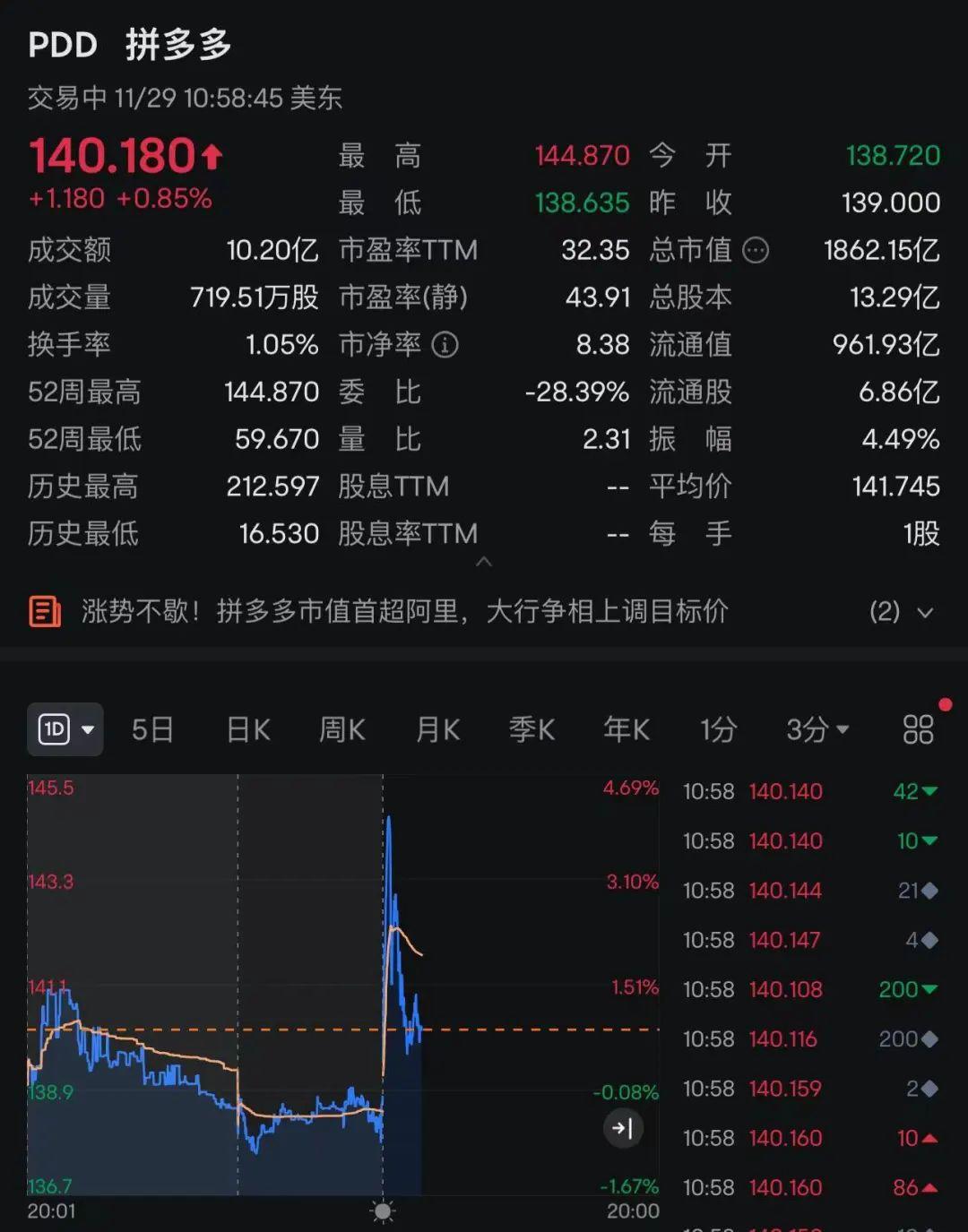Screen dimensions: 968x1232
Task: Tap the sun marker on chart time axis
Action: tap(384, 1210)
